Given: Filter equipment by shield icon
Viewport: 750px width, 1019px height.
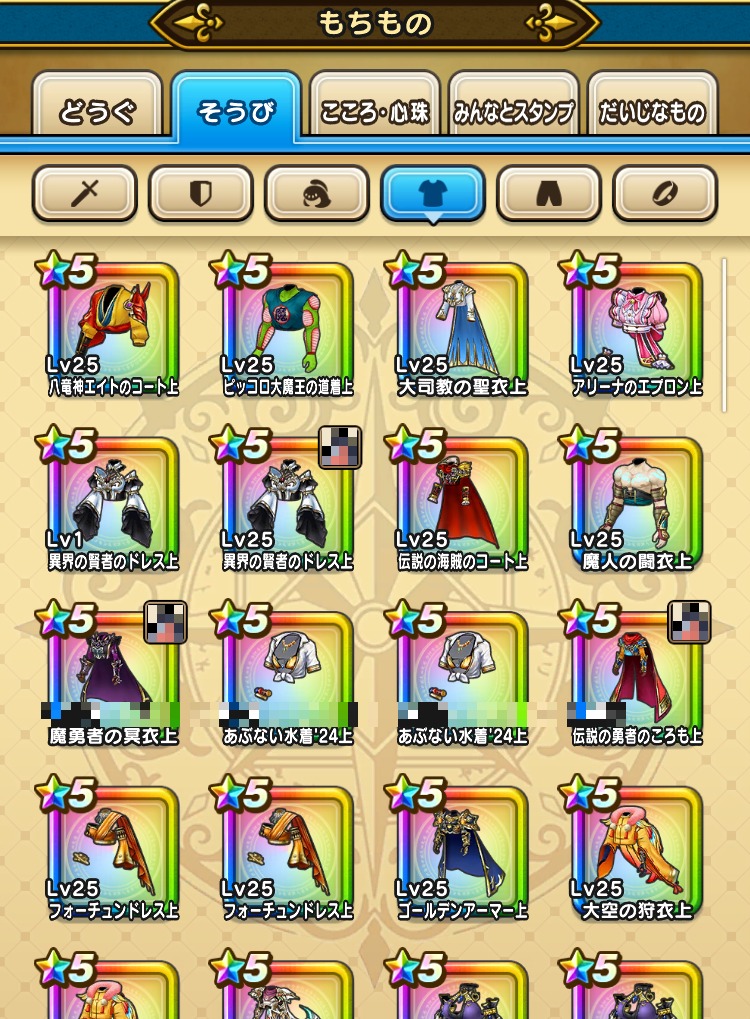Looking at the screenshot, I should pos(201,192).
